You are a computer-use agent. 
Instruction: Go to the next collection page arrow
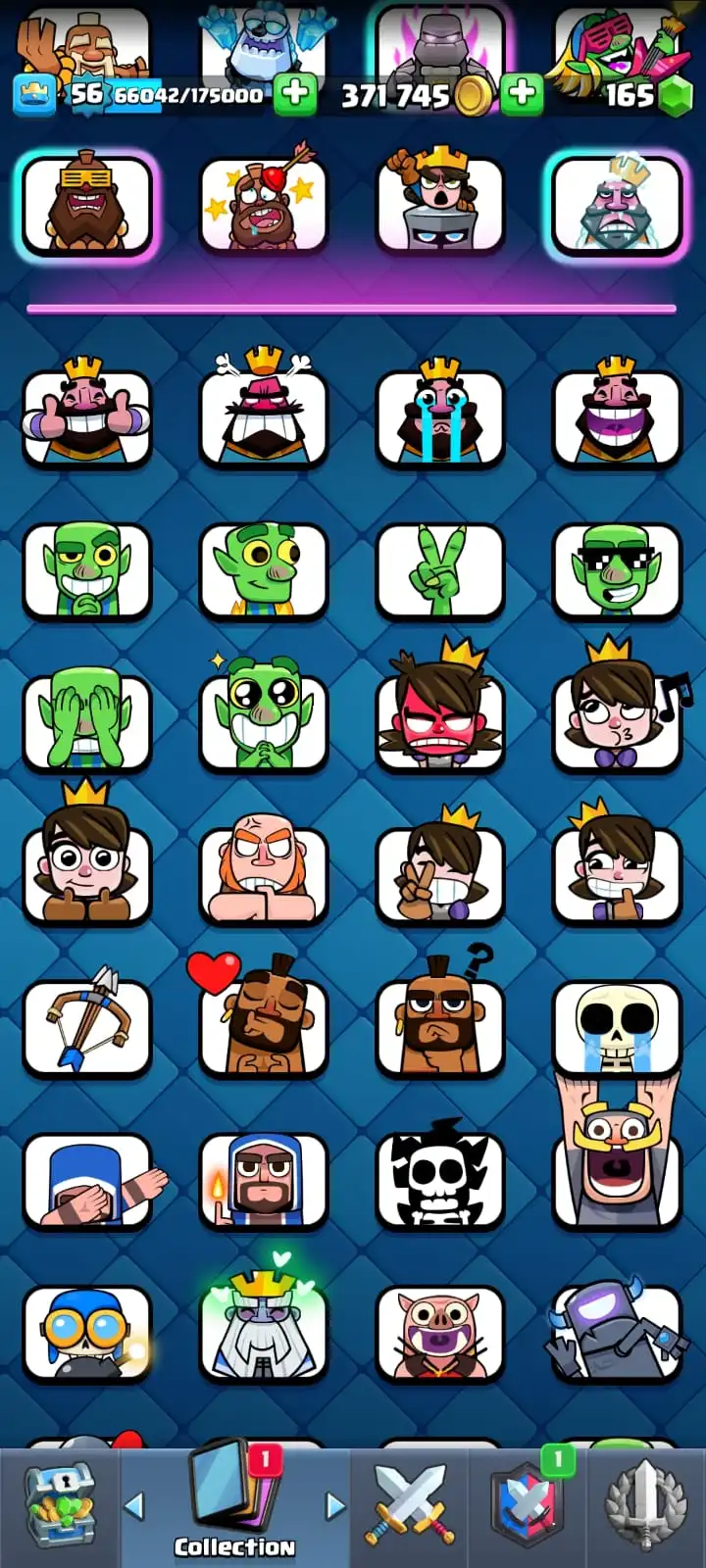335,1505
